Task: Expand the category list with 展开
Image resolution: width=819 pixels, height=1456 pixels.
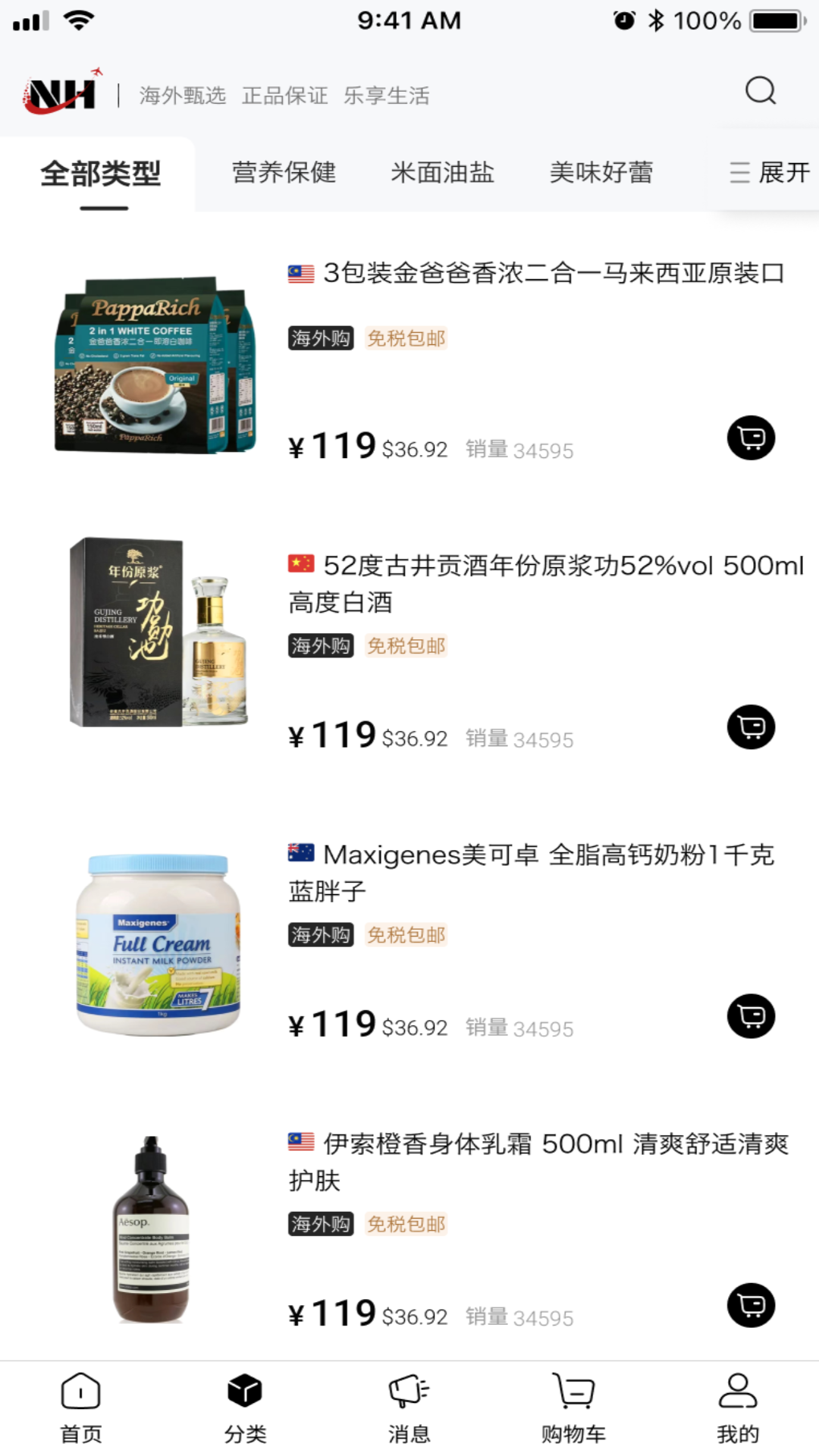Action: pos(770,172)
